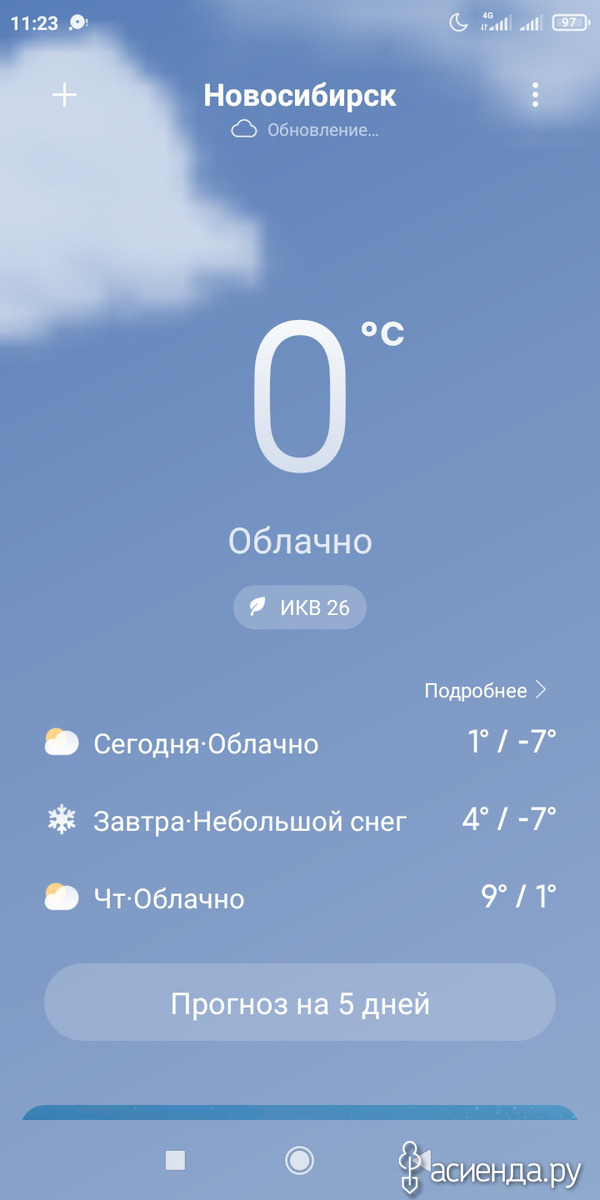Open the ИКВ 26 air quality chip

pyautogui.click(x=300, y=607)
